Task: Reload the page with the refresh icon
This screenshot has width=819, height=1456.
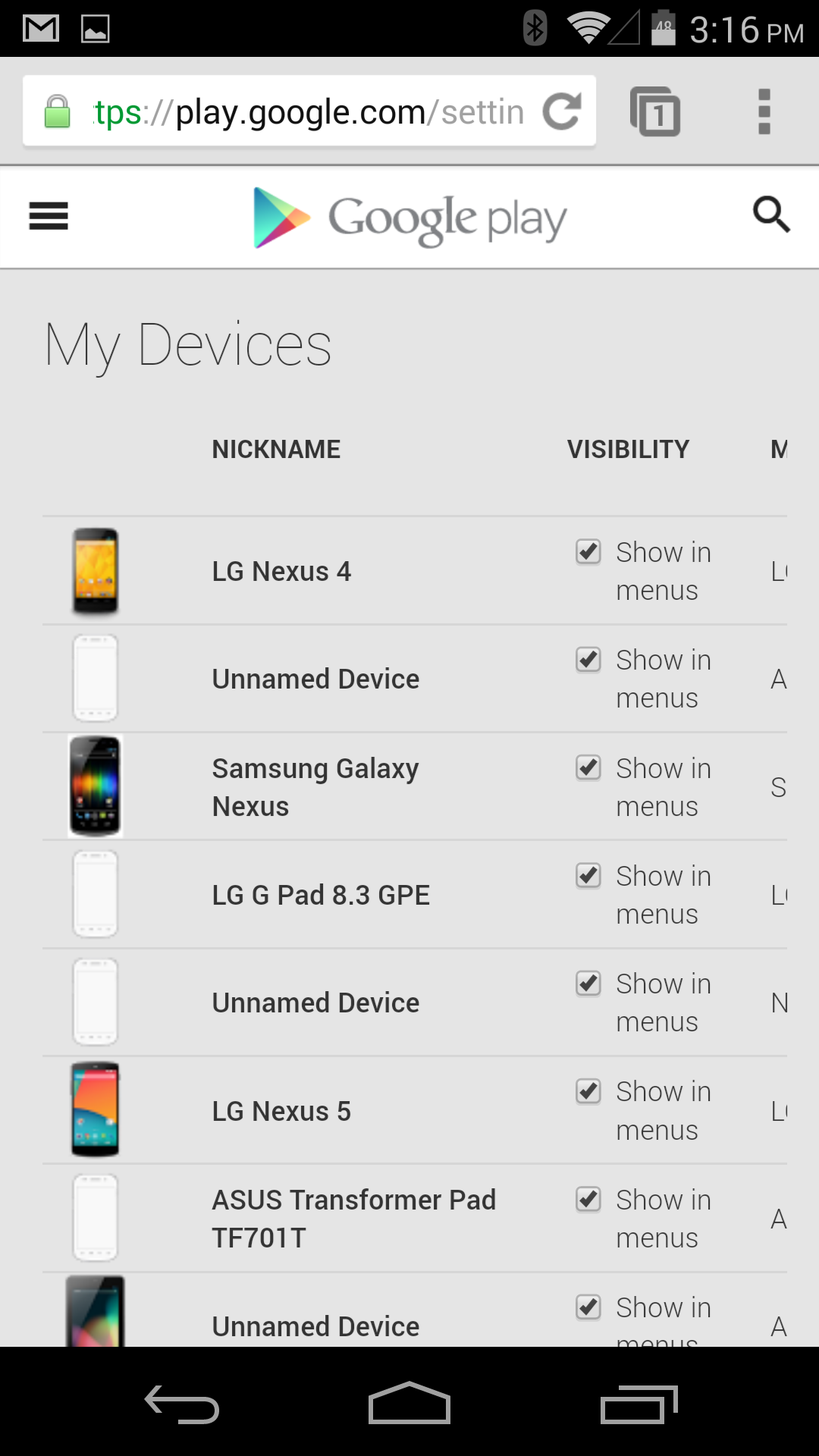Action: click(562, 111)
